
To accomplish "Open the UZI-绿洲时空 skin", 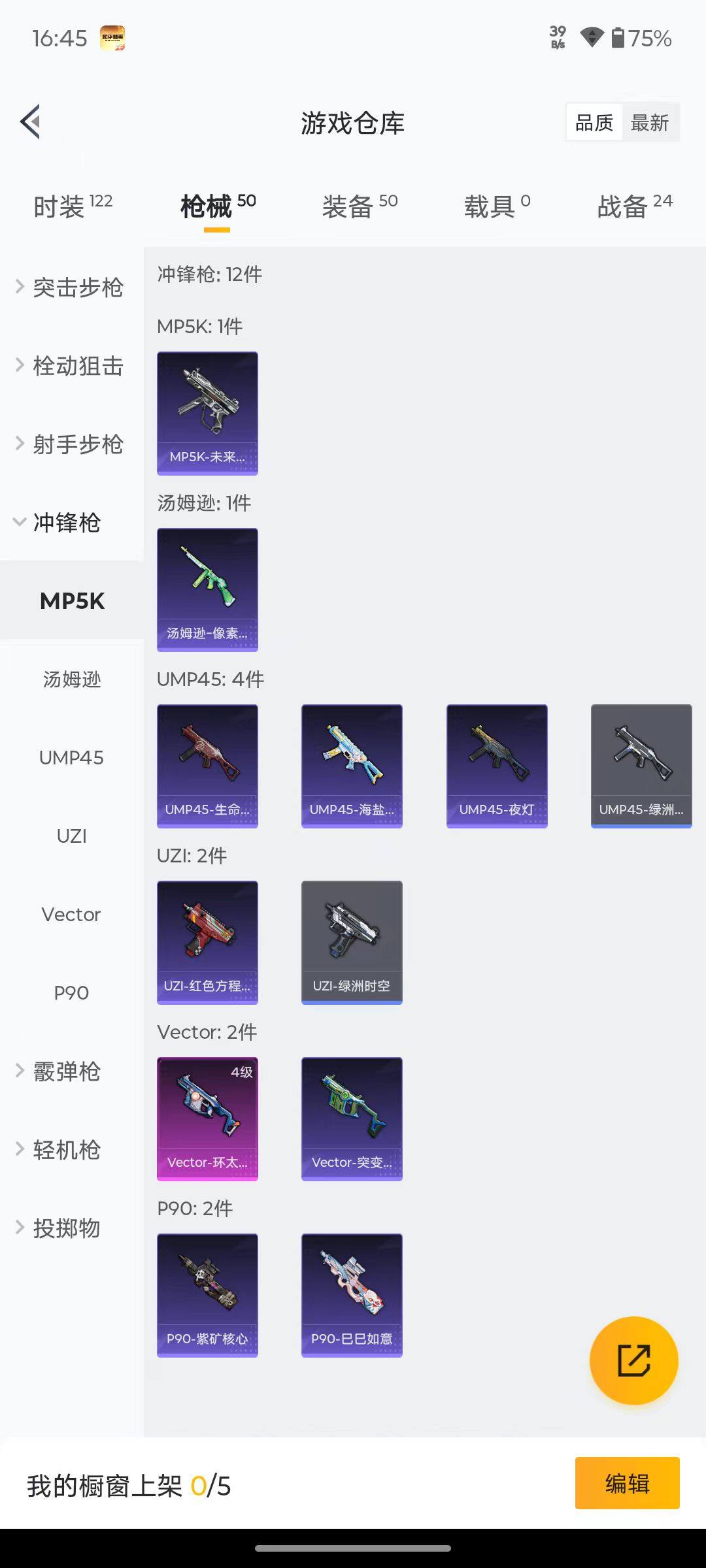I will pos(352,942).
